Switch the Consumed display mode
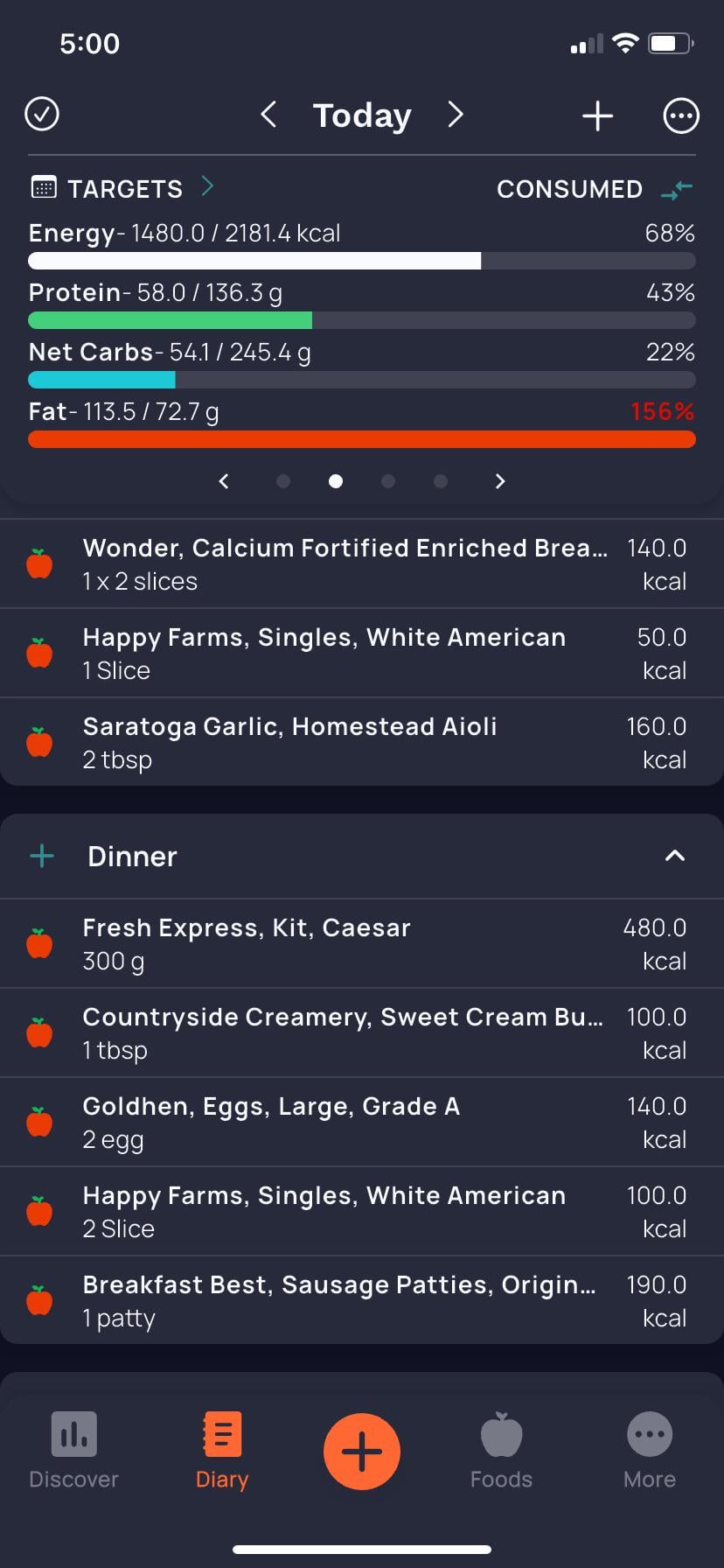The image size is (724, 1568). click(x=678, y=189)
